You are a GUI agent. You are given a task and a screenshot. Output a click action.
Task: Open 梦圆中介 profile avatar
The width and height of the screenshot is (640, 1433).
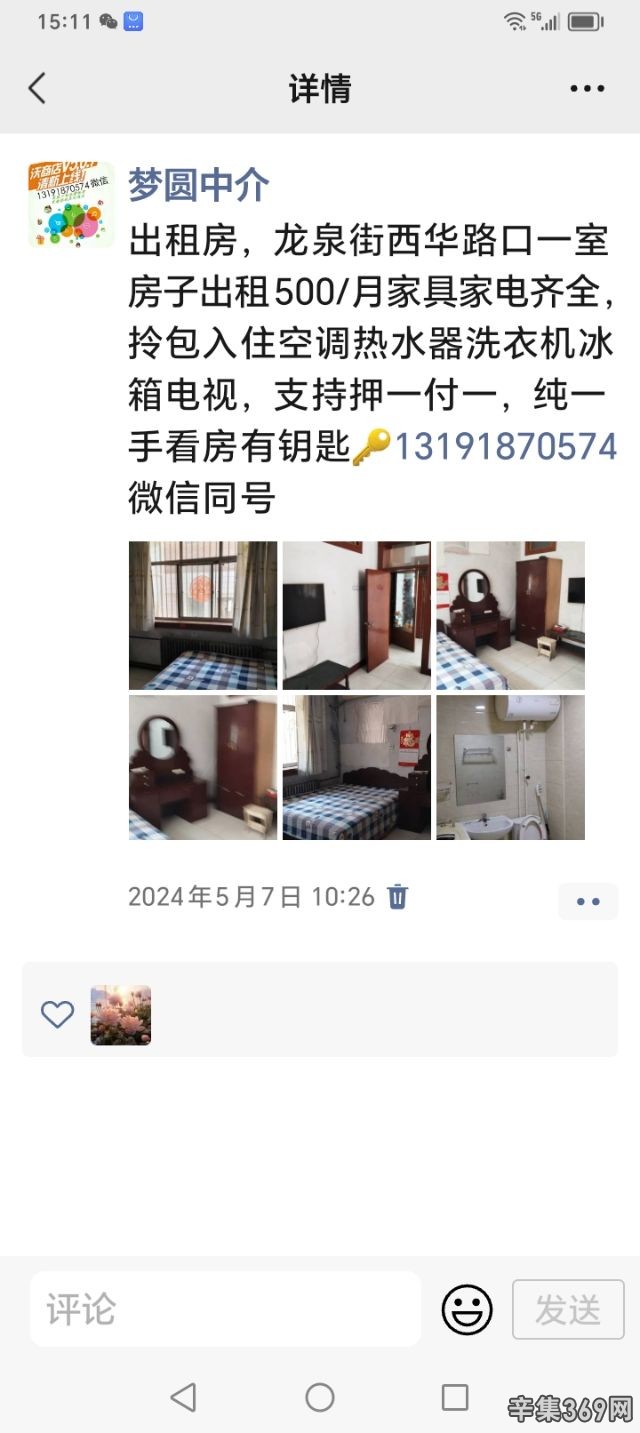(71, 206)
